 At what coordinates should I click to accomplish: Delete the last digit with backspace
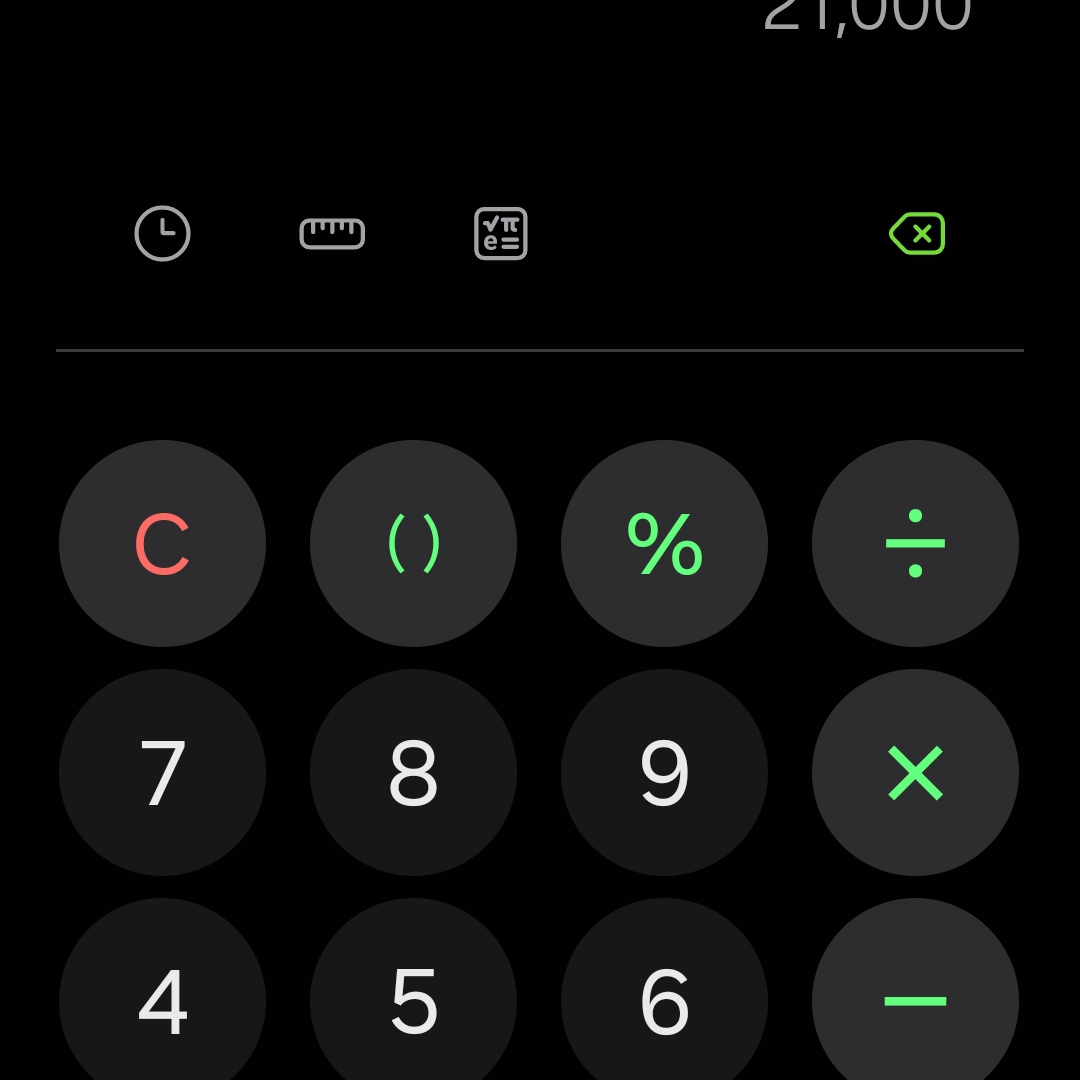click(917, 234)
